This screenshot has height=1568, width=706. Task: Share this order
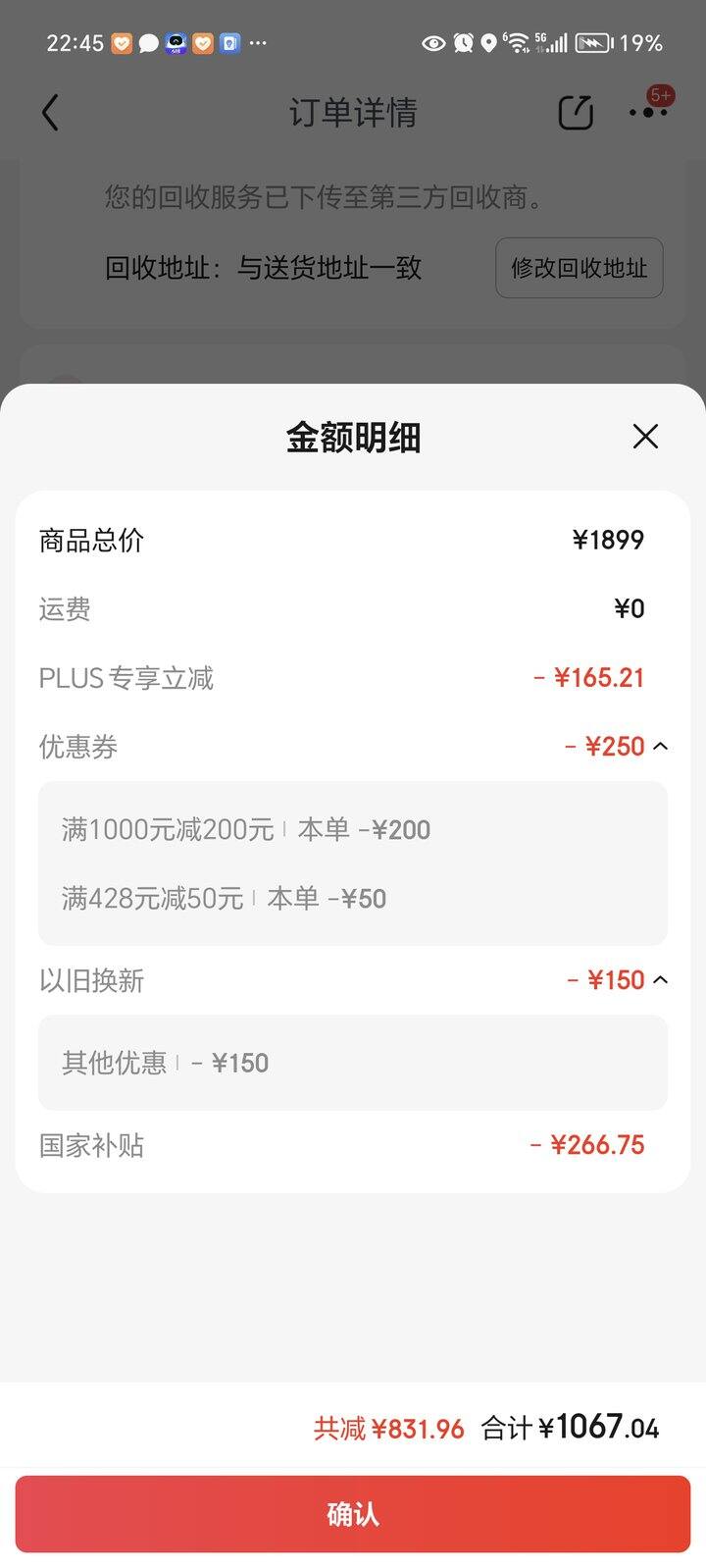click(576, 113)
